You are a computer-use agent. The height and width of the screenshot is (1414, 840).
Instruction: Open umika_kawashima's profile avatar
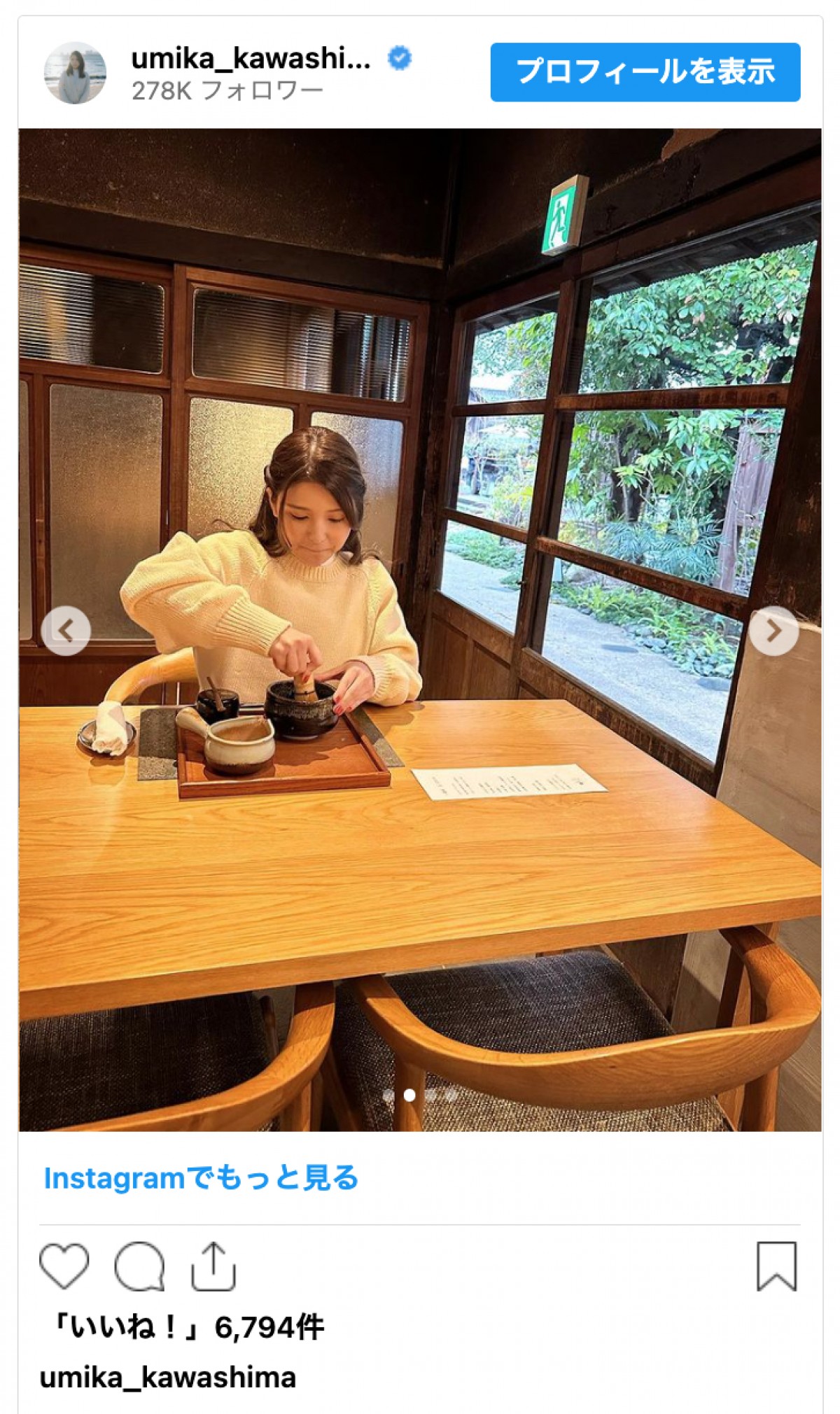[75, 73]
